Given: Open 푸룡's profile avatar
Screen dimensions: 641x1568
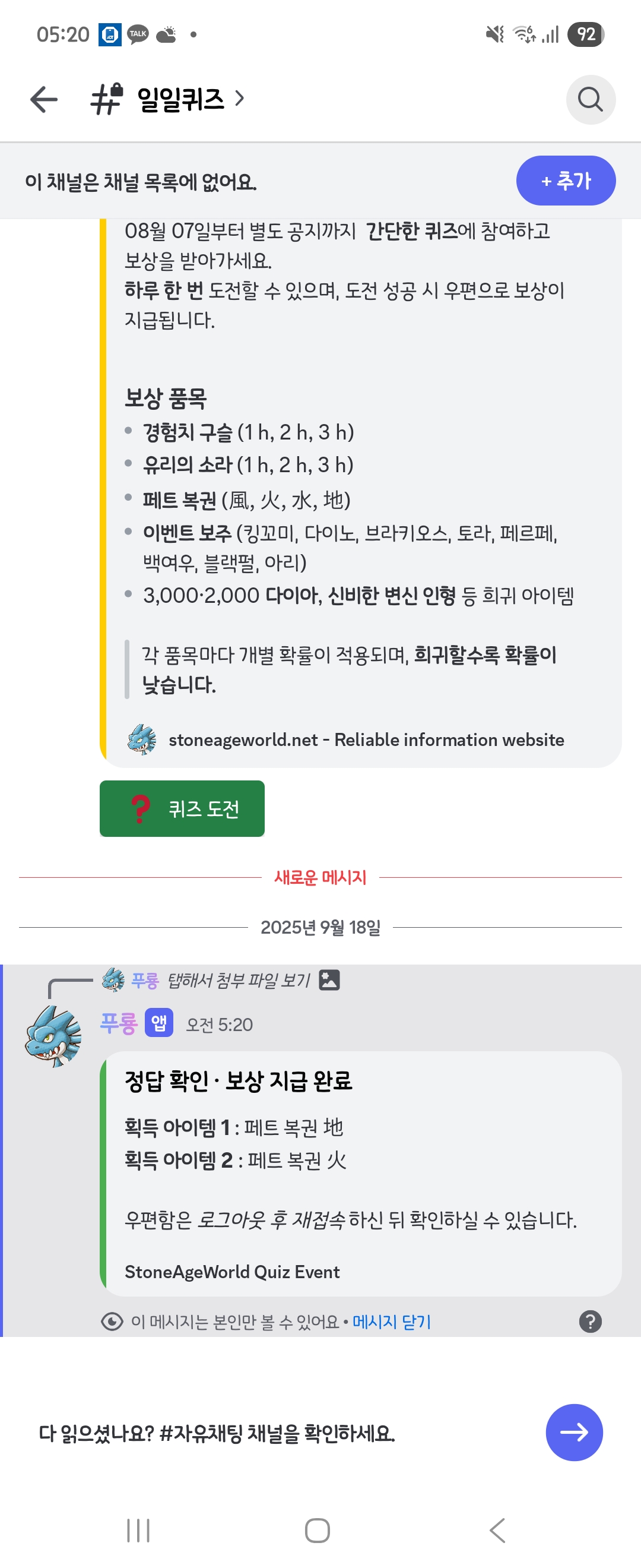Looking at the screenshot, I should point(53,1036).
